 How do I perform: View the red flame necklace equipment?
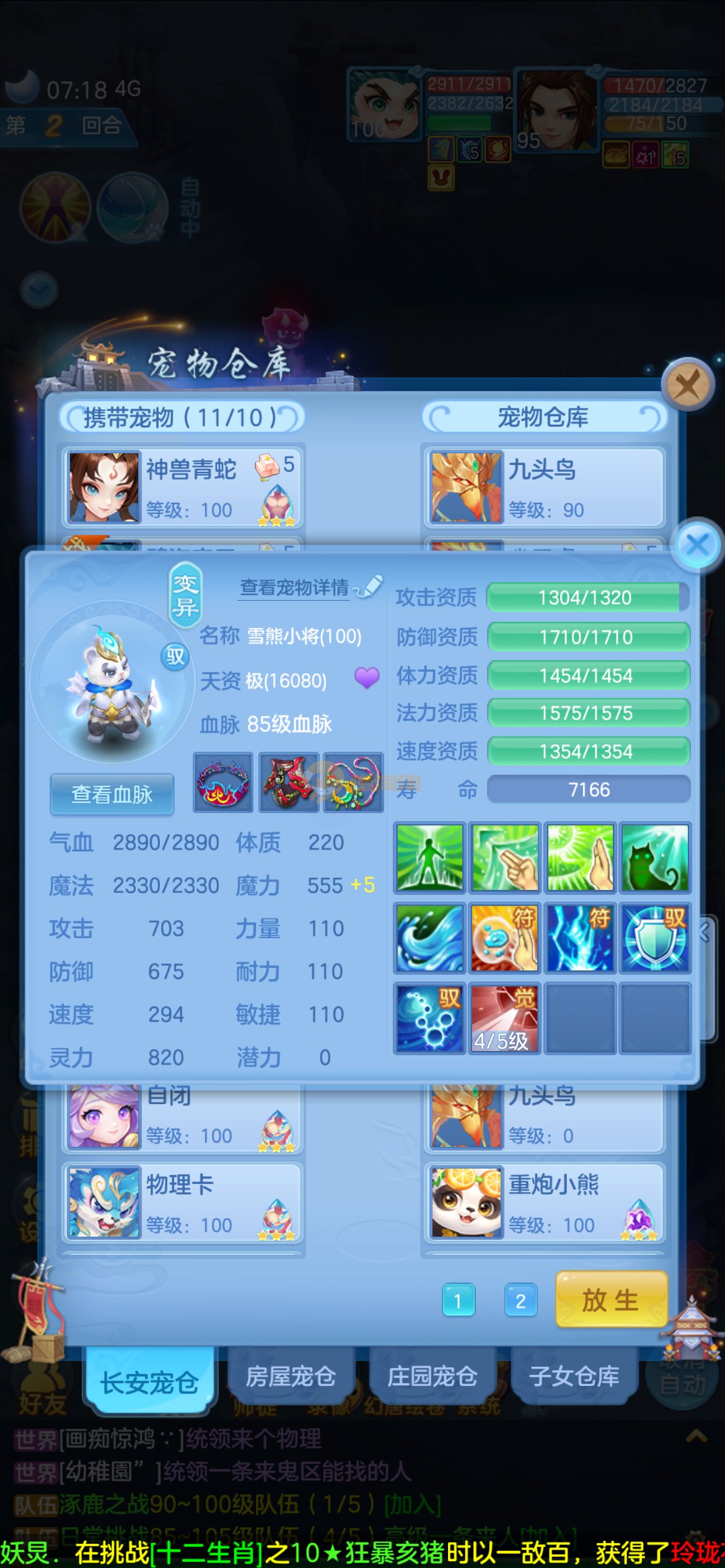222,782
